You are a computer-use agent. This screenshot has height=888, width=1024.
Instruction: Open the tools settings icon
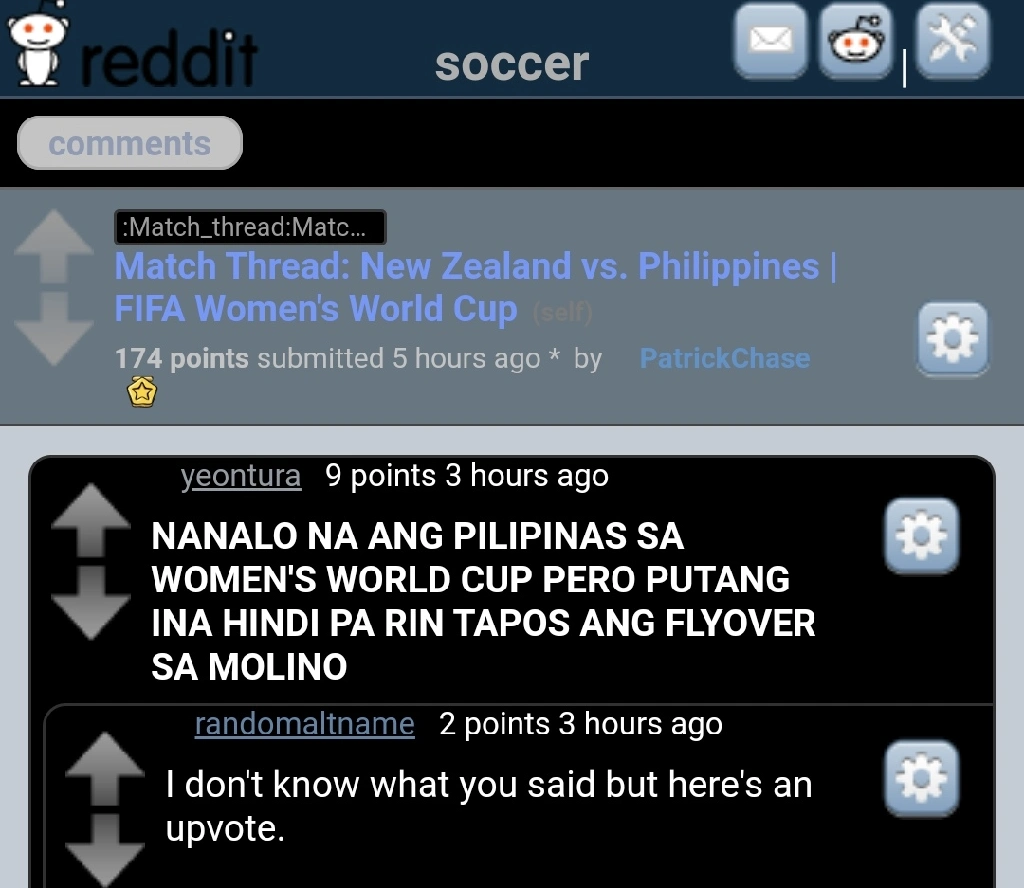[x=953, y=42]
